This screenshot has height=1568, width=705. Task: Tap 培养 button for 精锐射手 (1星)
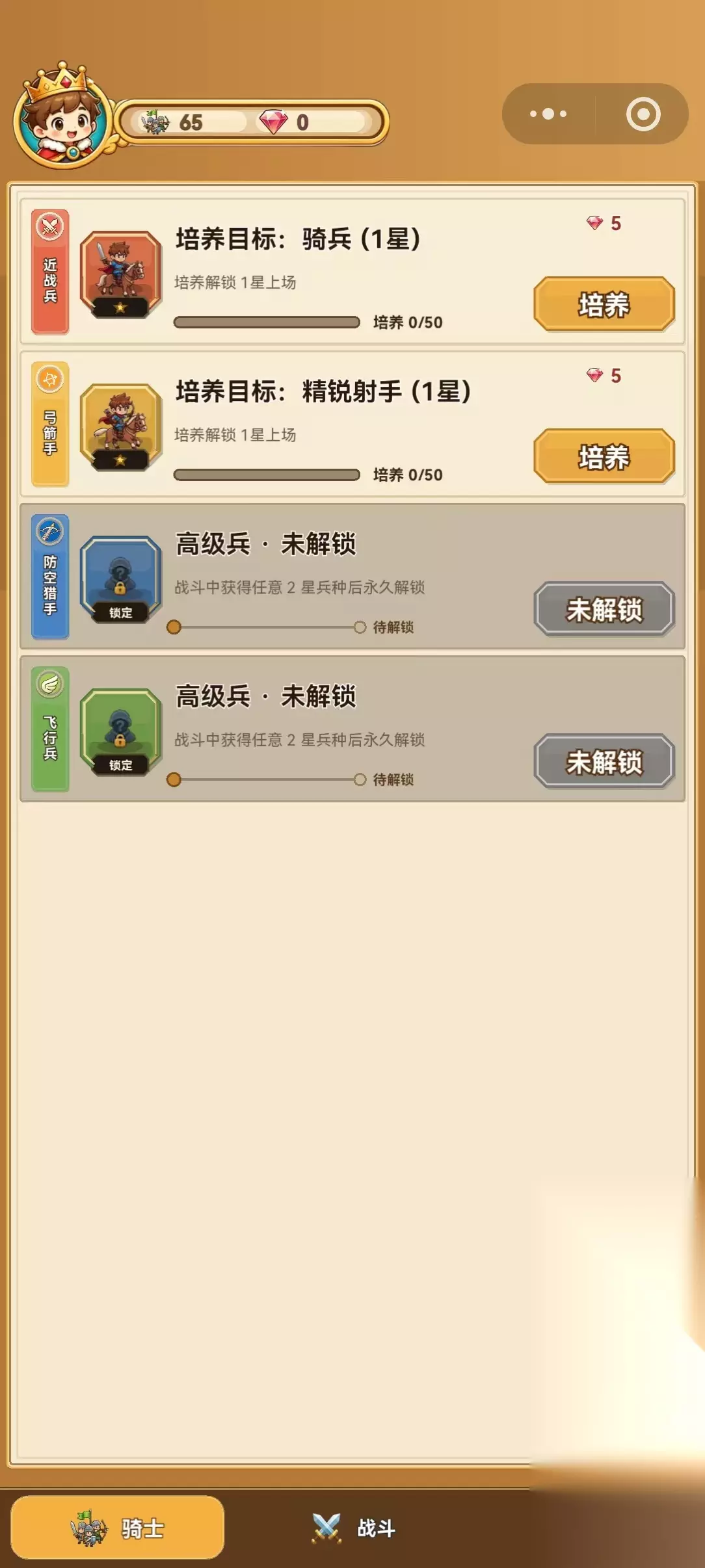(x=604, y=456)
